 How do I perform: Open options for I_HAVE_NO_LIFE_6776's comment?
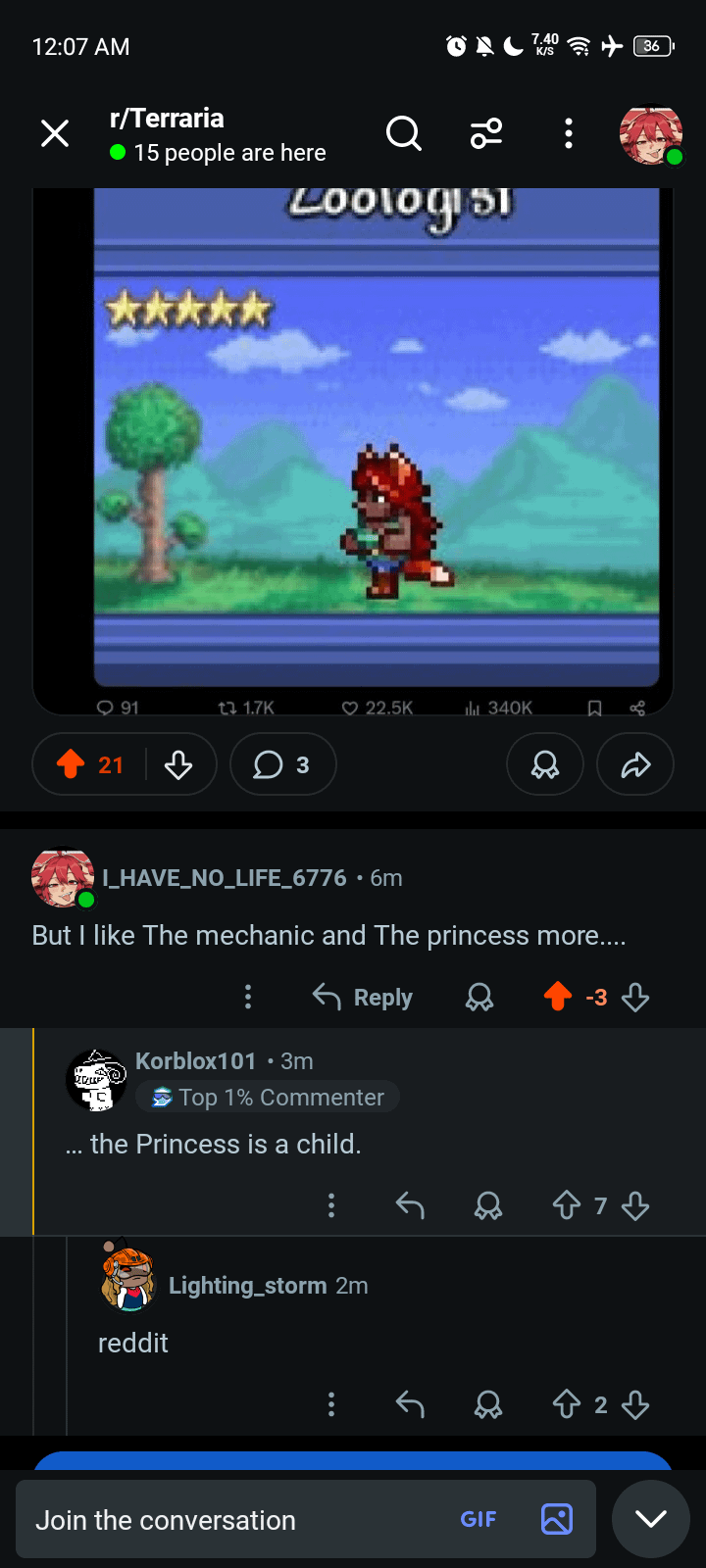coord(248,998)
